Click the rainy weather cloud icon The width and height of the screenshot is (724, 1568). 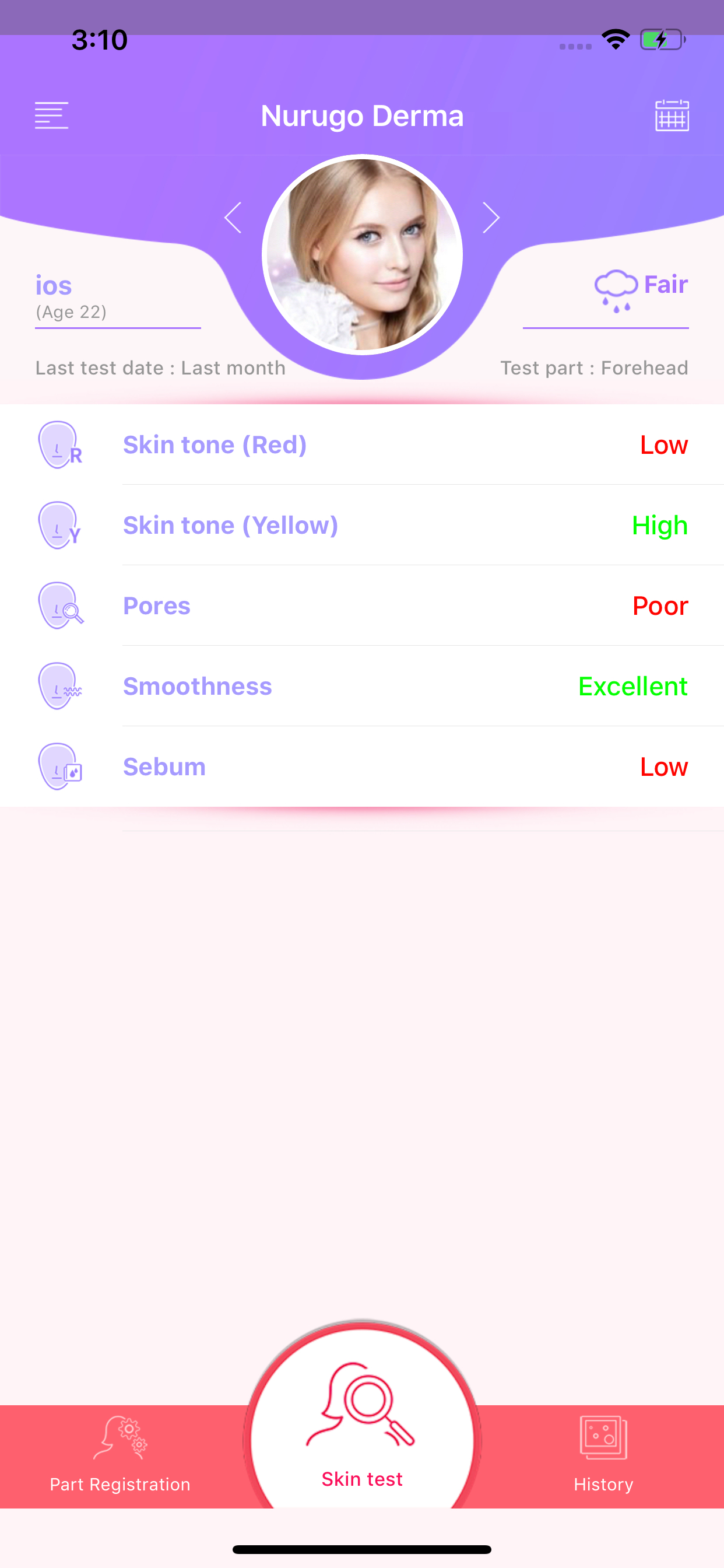pyautogui.click(x=617, y=285)
